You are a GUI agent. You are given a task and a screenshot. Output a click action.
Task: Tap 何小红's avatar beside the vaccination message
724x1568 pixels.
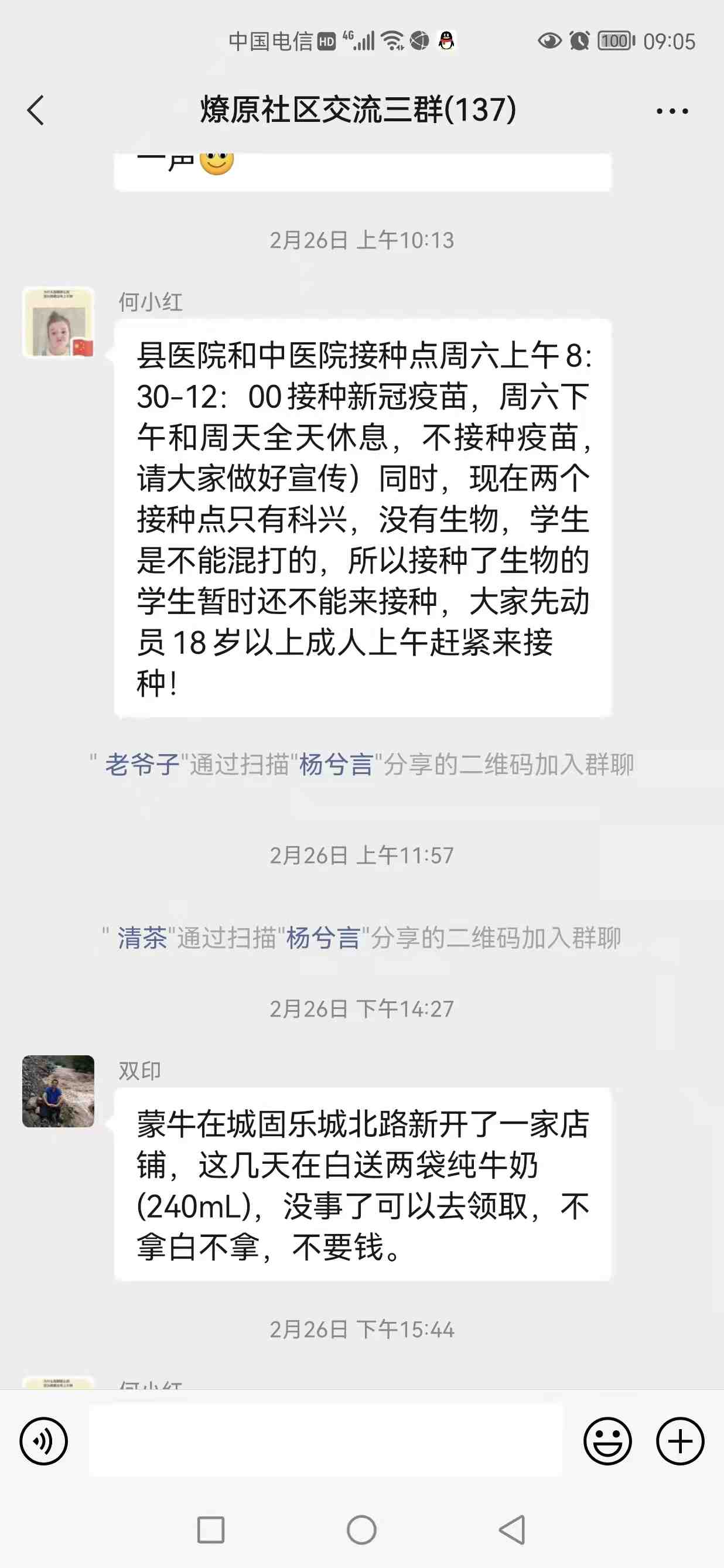(59, 322)
